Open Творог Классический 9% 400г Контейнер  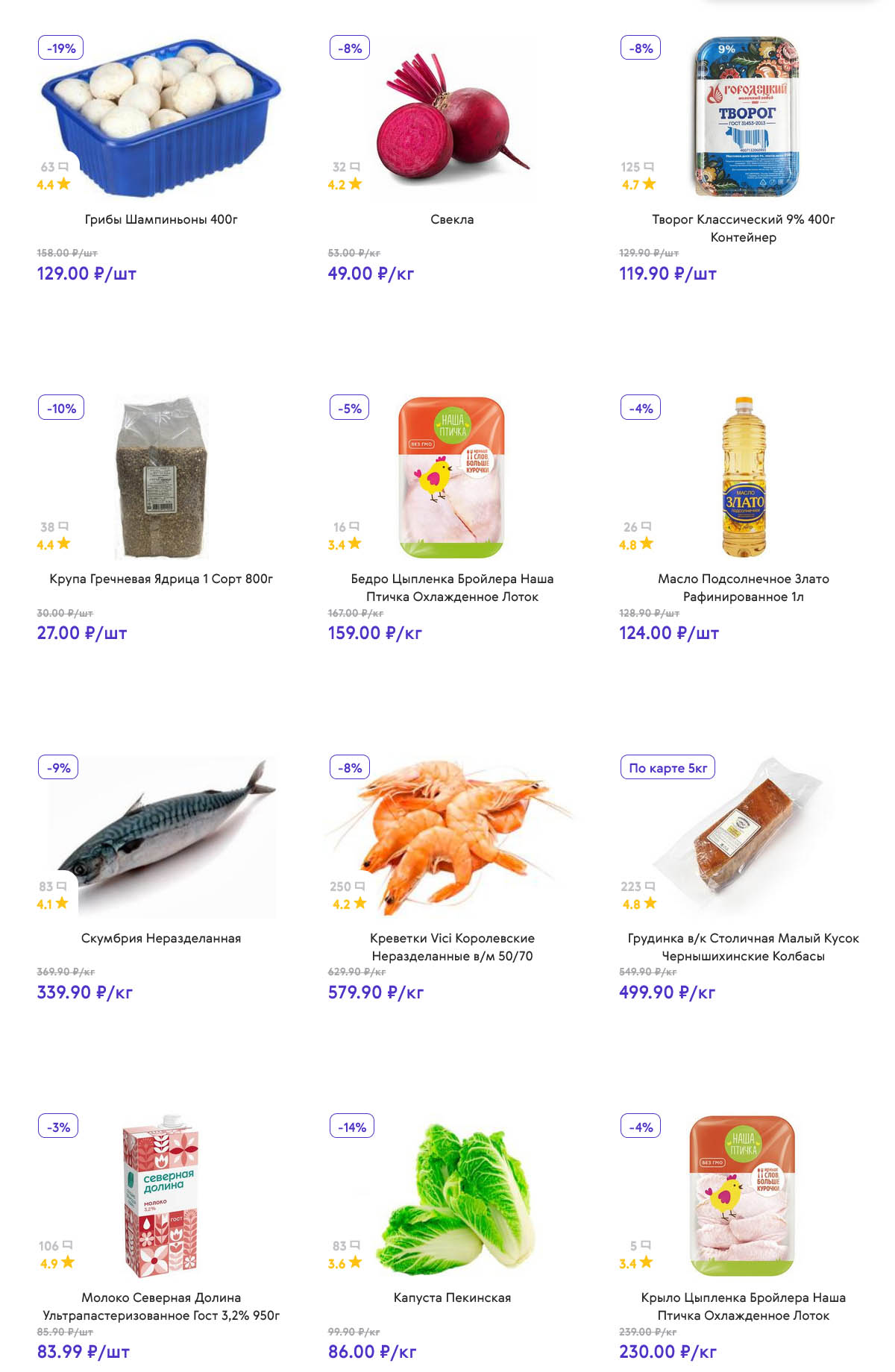click(743, 228)
